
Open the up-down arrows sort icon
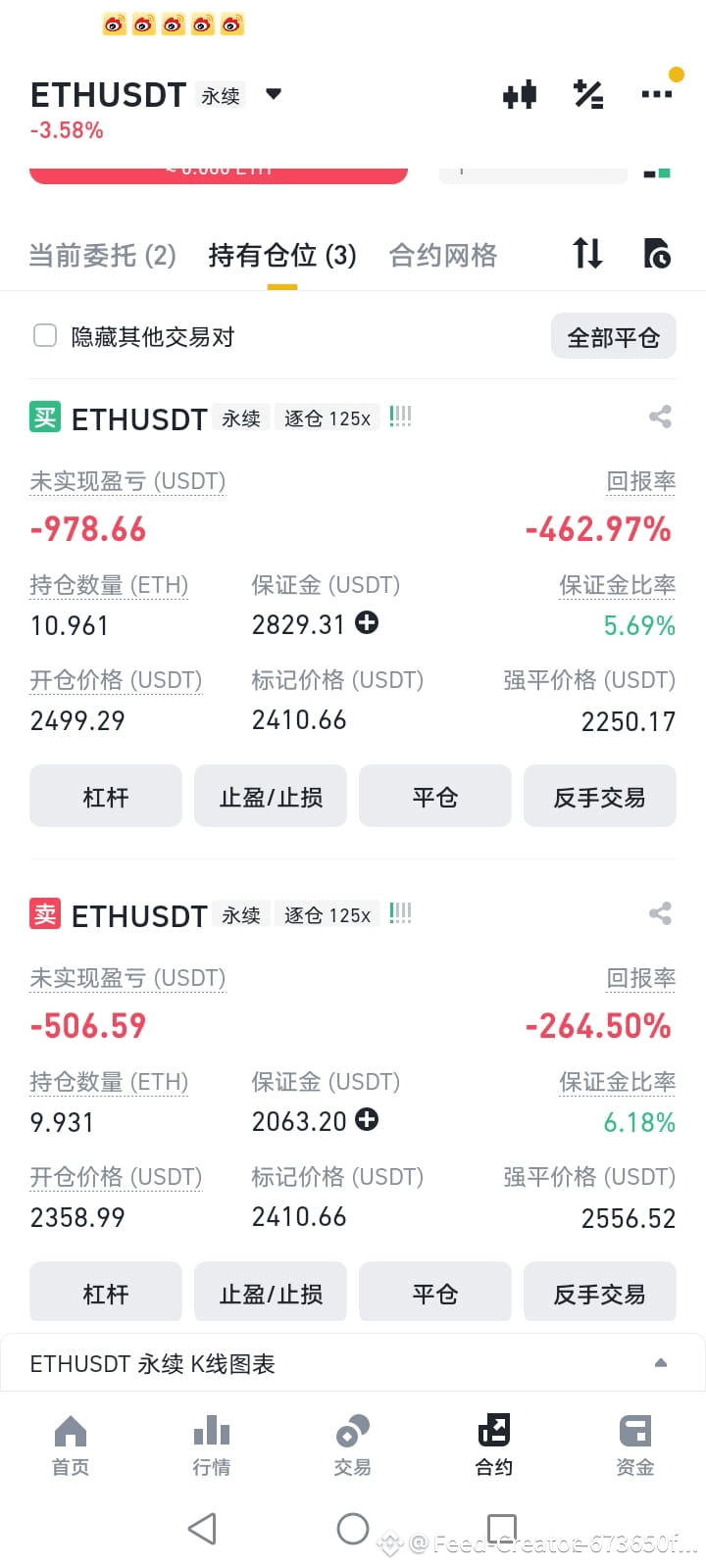coord(587,253)
